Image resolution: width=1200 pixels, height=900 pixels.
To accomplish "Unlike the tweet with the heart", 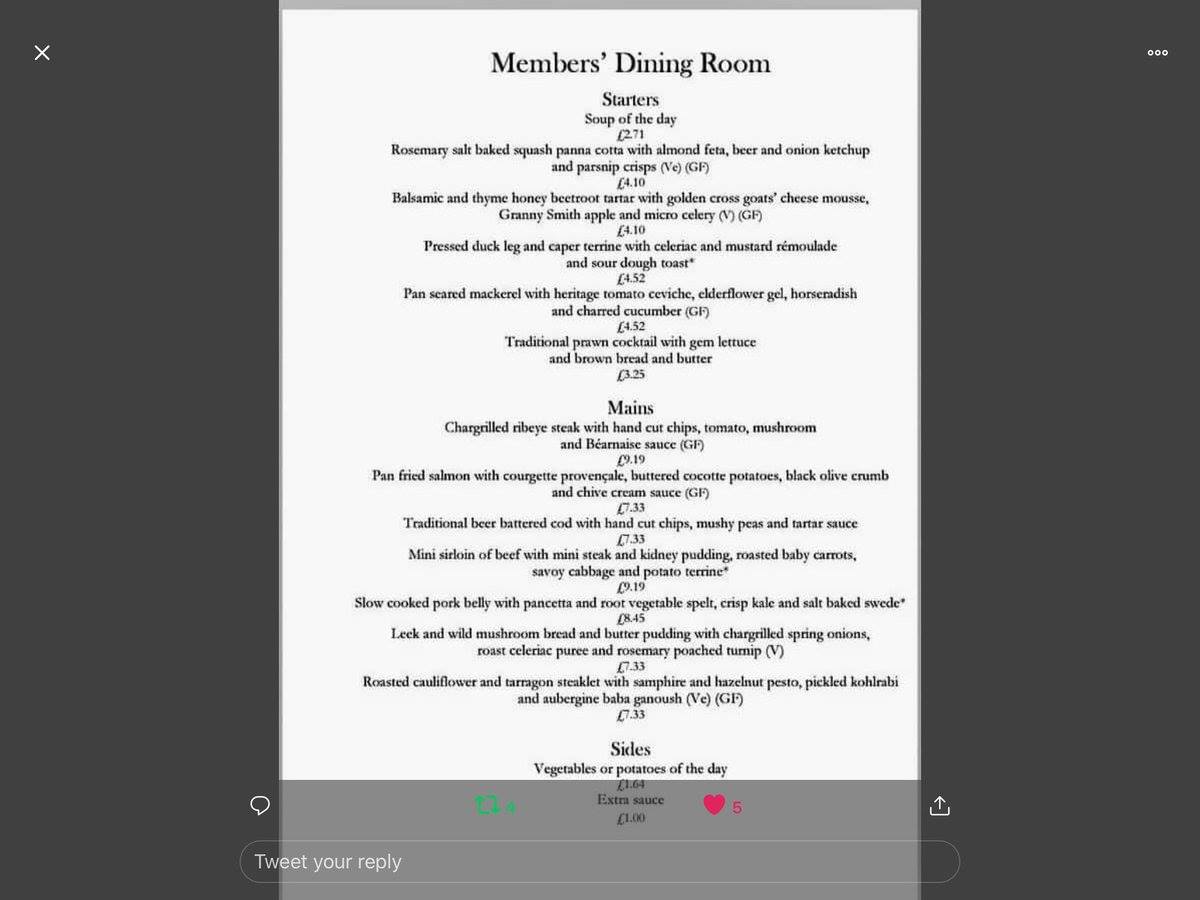I will 714,805.
